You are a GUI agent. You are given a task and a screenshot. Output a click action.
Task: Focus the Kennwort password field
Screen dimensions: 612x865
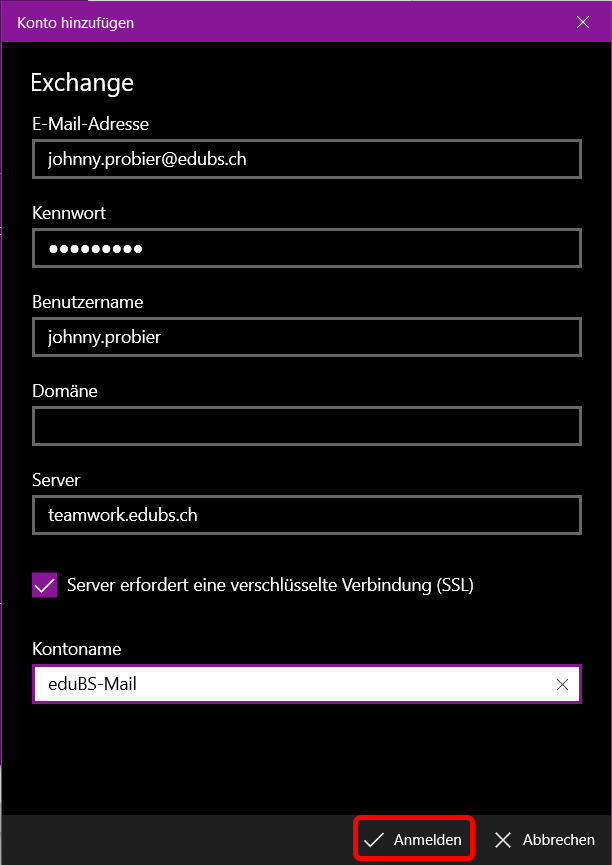(x=306, y=248)
